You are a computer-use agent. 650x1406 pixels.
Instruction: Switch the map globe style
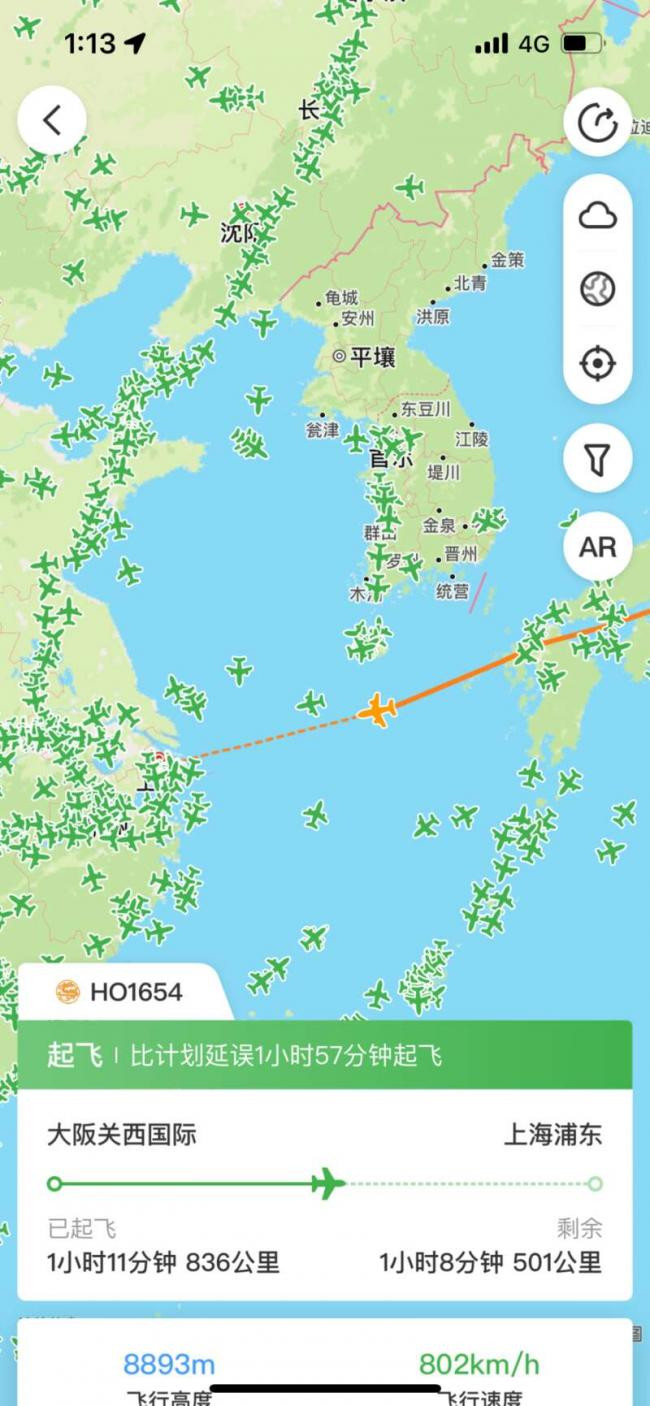[597, 290]
